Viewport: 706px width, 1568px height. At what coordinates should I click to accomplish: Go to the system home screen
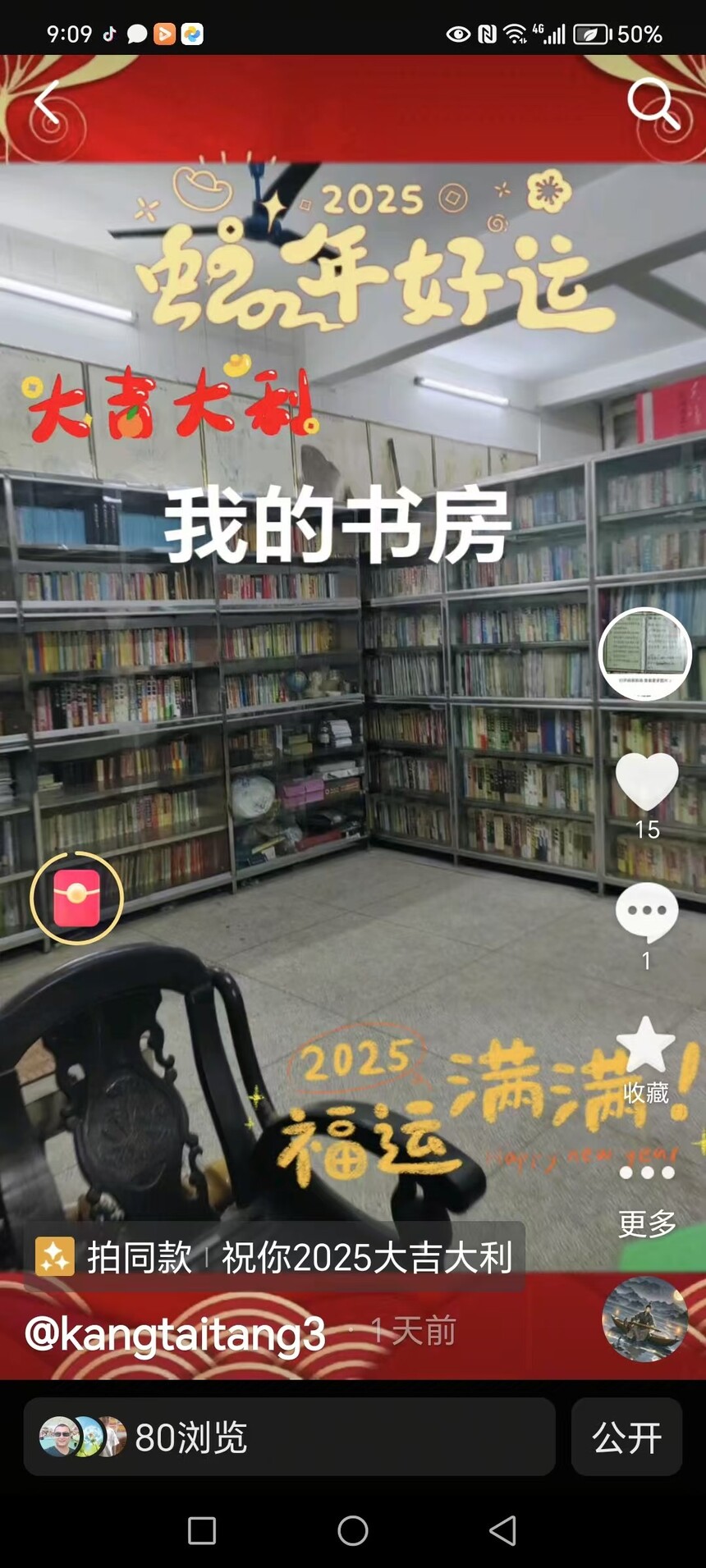(353, 1530)
